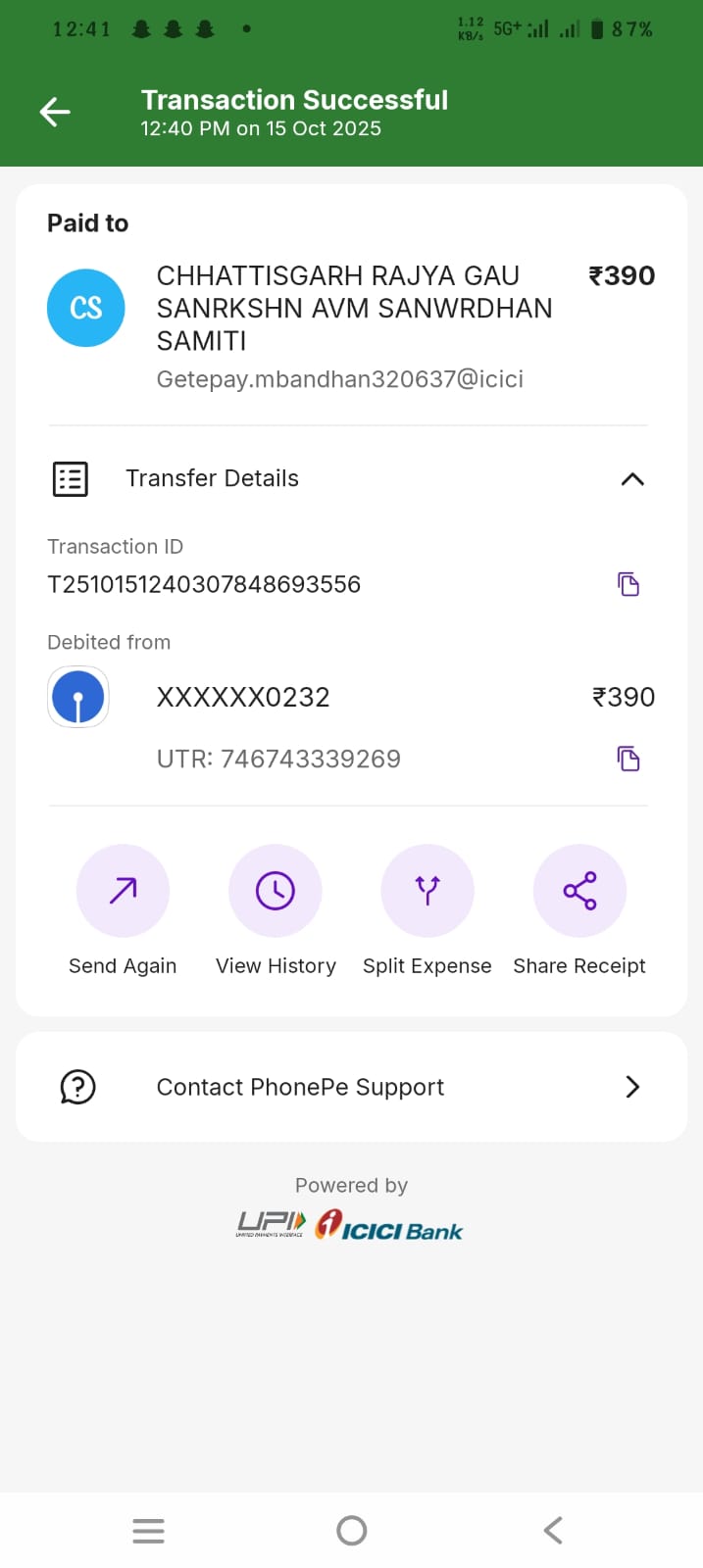
Task: Tap the system home button
Action: click(x=351, y=1530)
